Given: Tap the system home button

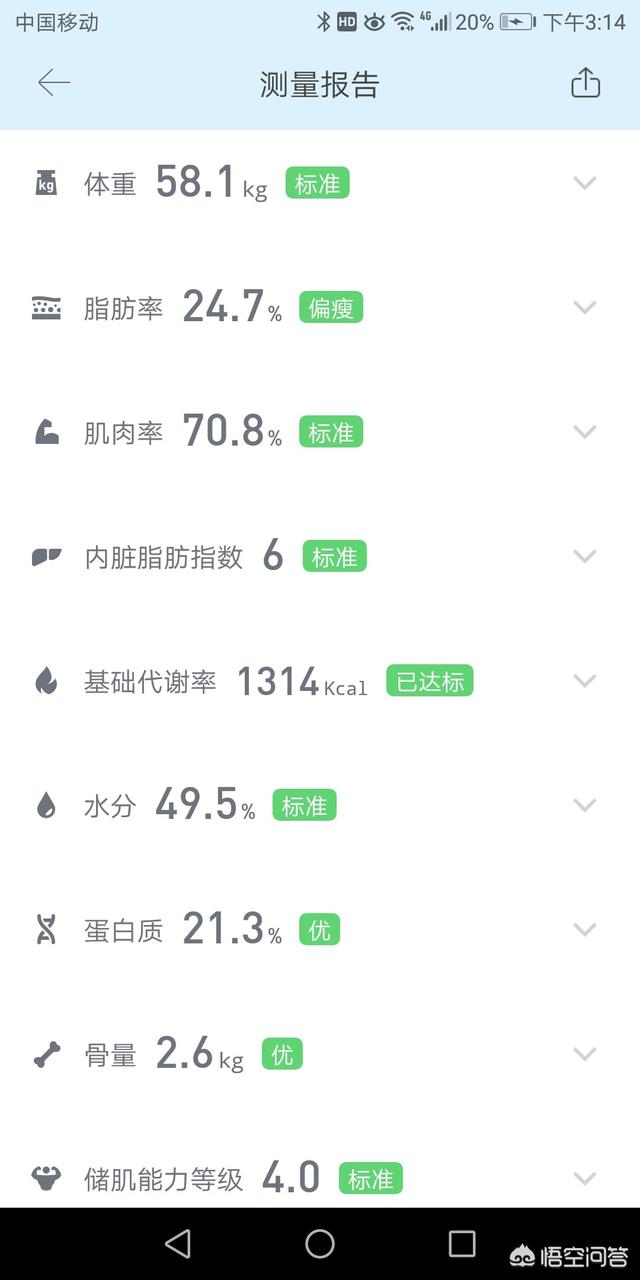Looking at the screenshot, I should coord(320,1244).
